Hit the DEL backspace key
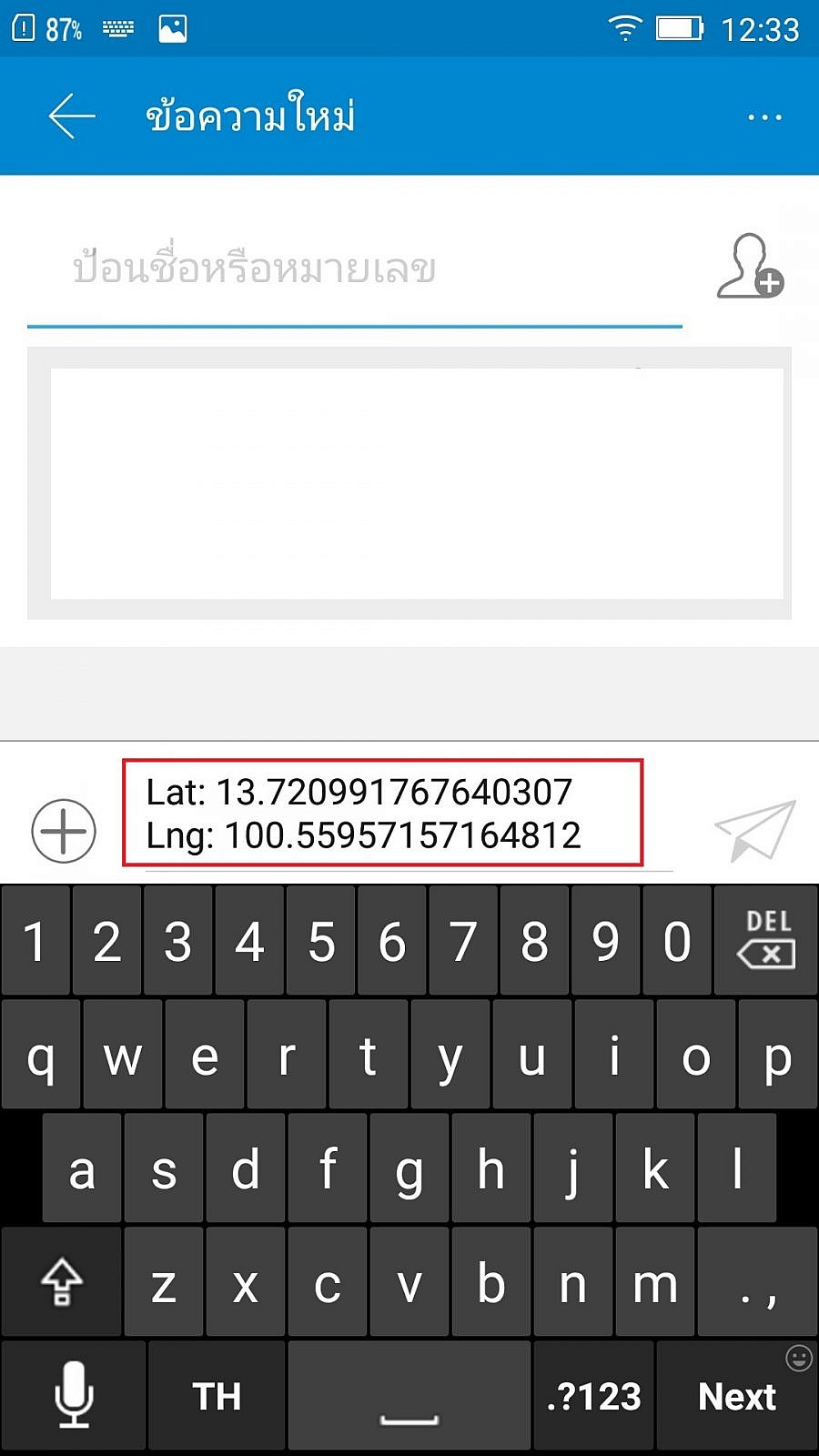 pyautogui.click(x=766, y=940)
